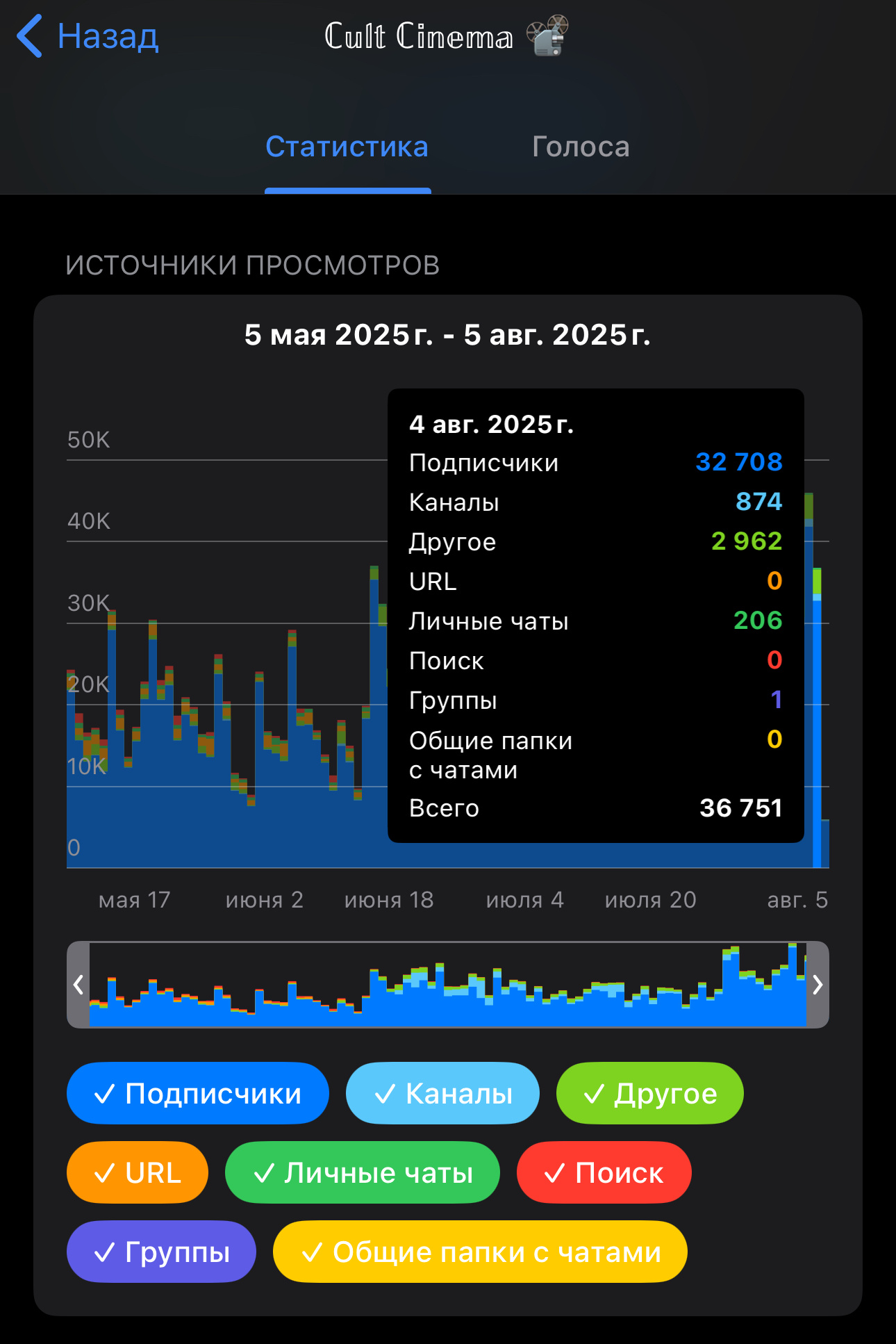896x1344 pixels.
Task: Dismiss the 4 авг. 2025 tooltip
Action: (x=595, y=615)
